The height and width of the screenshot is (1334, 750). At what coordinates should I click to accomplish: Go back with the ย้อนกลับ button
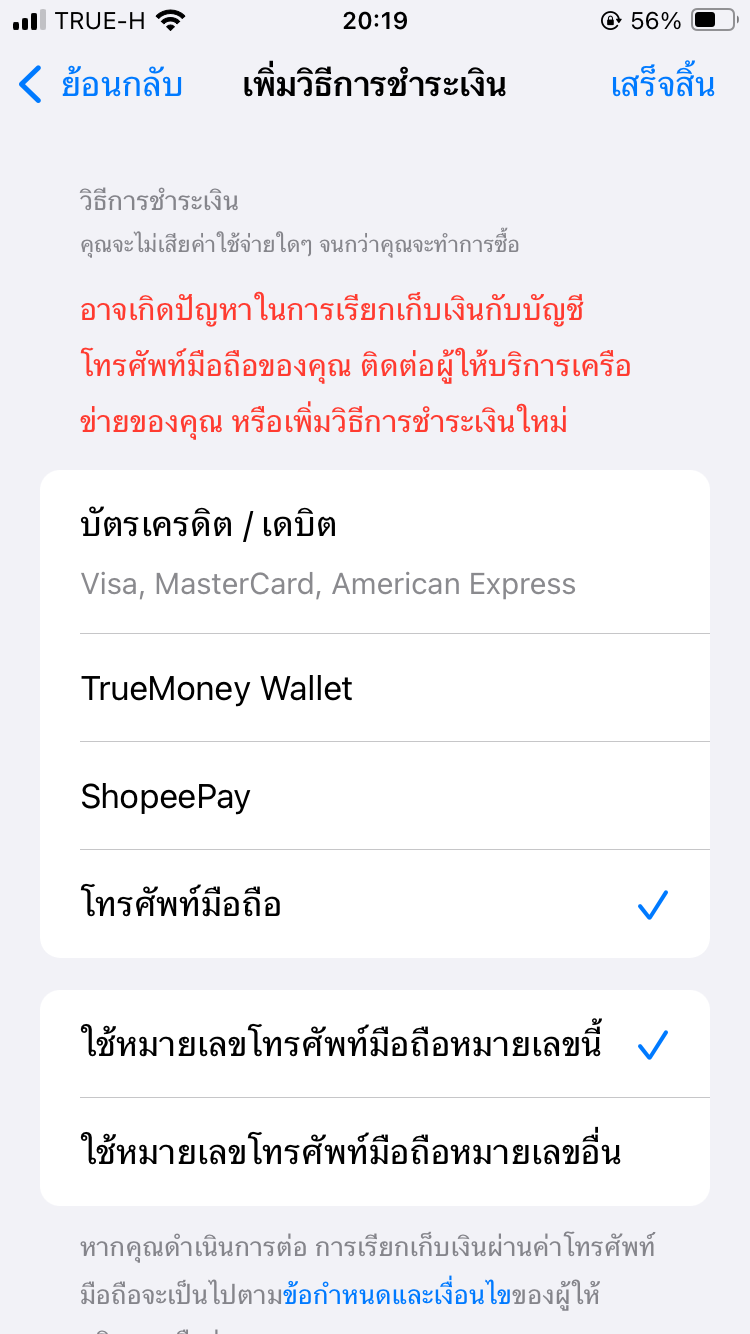coord(100,85)
